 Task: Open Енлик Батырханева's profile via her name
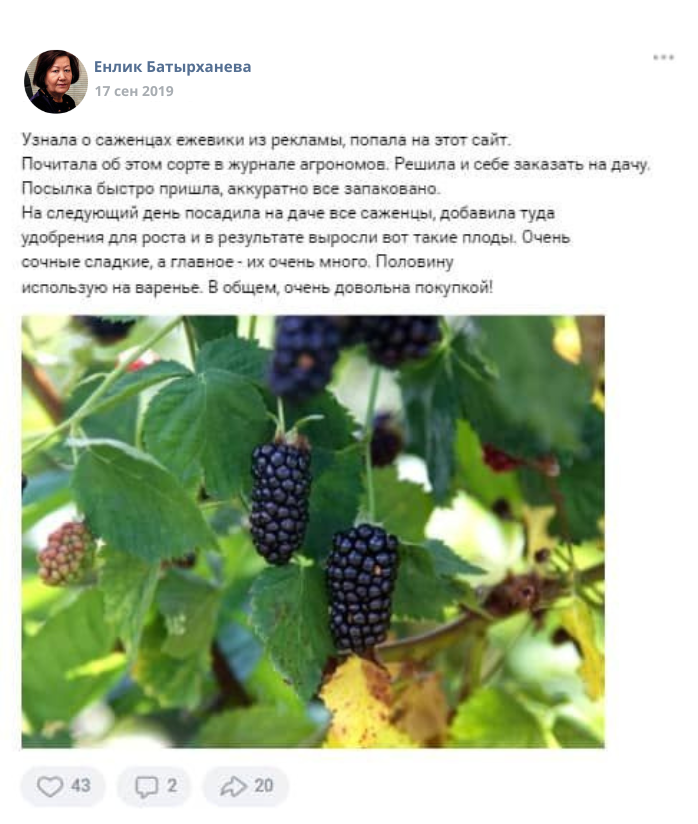172,67
